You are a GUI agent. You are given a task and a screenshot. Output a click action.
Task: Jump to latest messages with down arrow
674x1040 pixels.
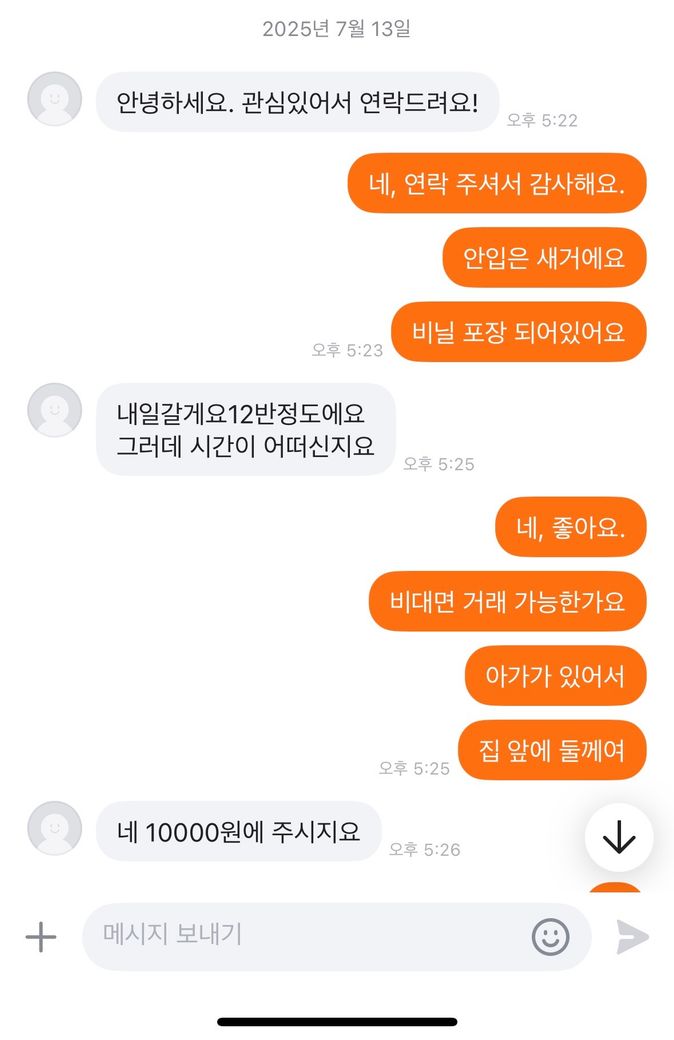[x=619, y=839]
